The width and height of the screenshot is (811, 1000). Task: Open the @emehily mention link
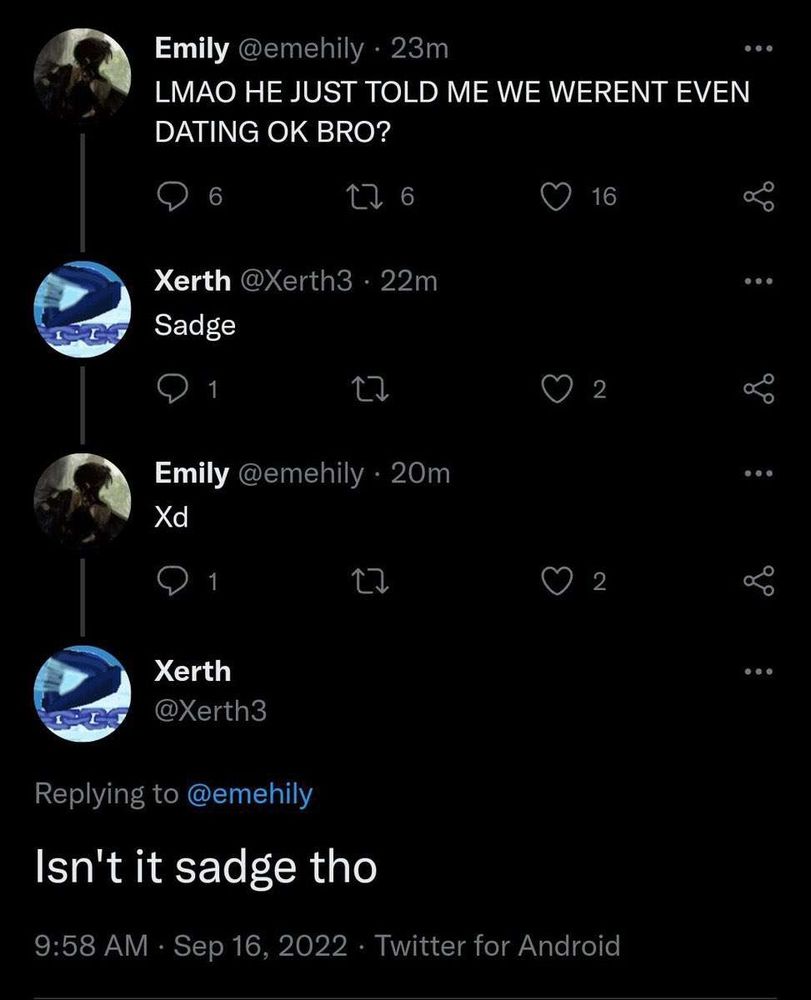(x=253, y=793)
